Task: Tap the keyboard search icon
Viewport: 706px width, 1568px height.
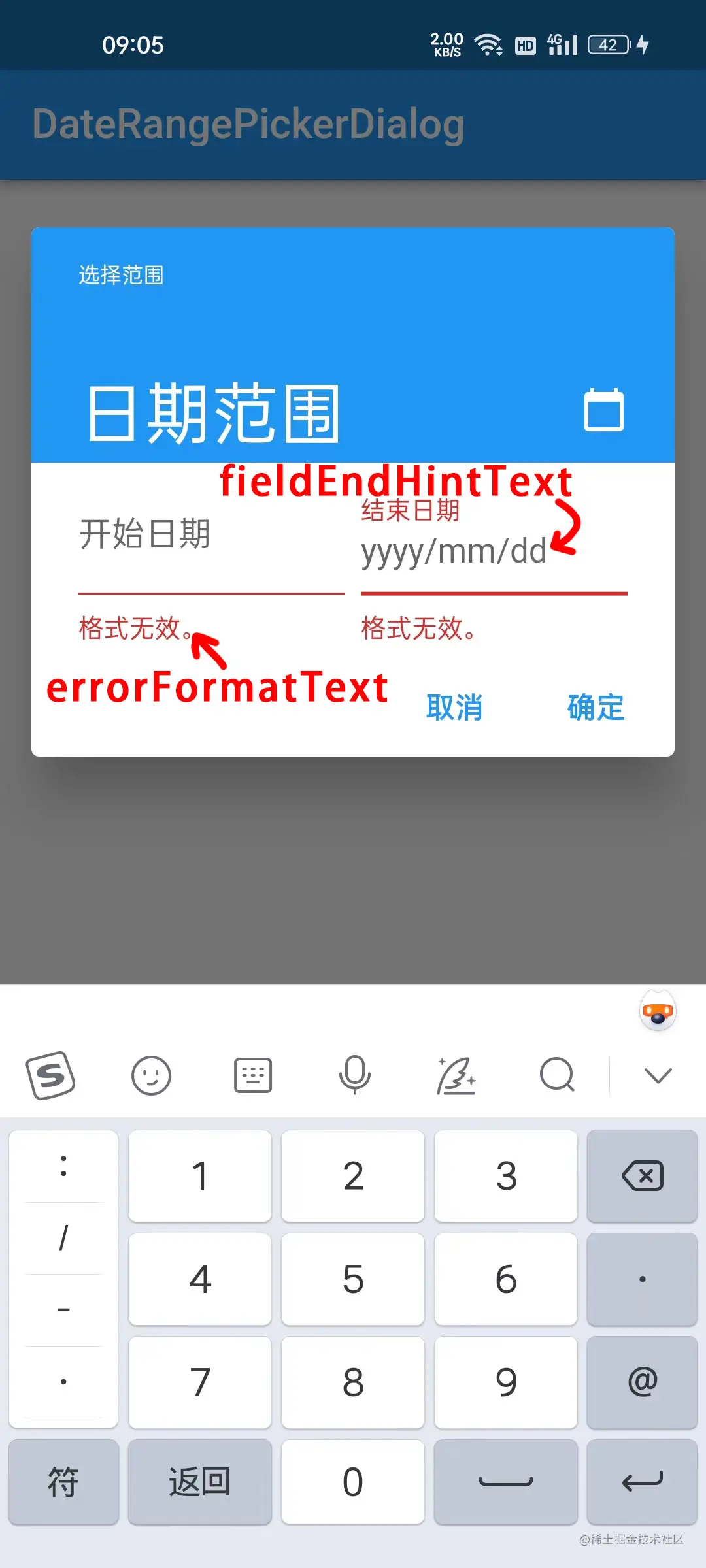Action: [x=556, y=1075]
